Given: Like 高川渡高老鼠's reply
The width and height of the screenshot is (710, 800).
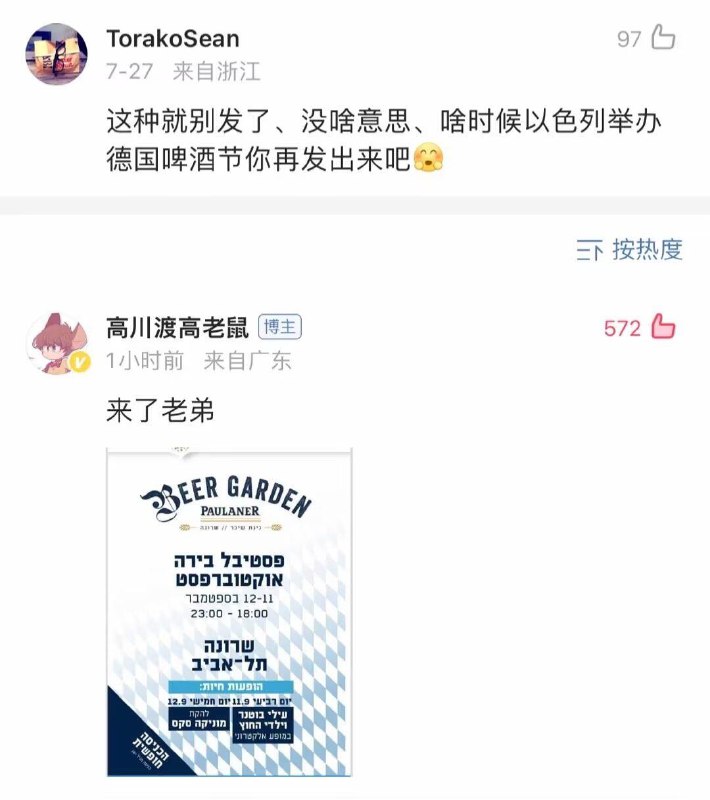Looking at the screenshot, I should [x=663, y=327].
